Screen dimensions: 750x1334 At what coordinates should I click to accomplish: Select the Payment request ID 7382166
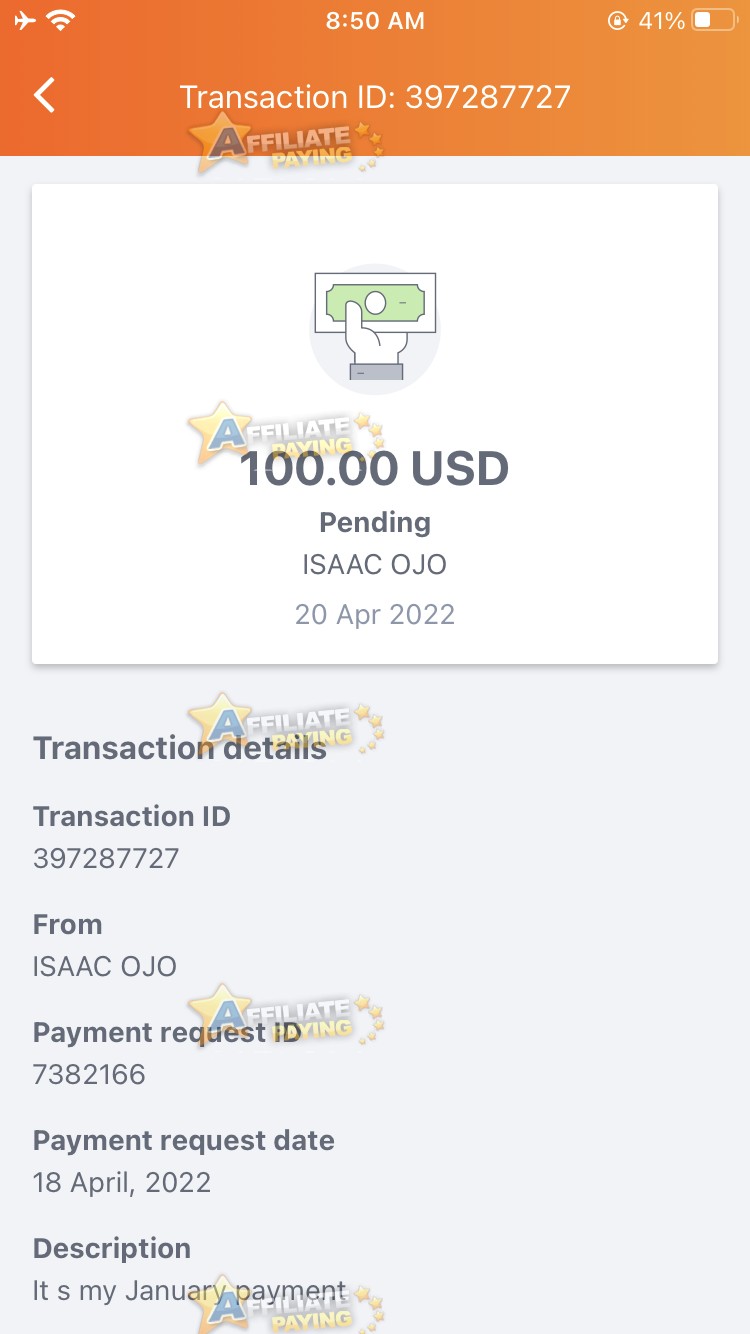coord(90,1074)
